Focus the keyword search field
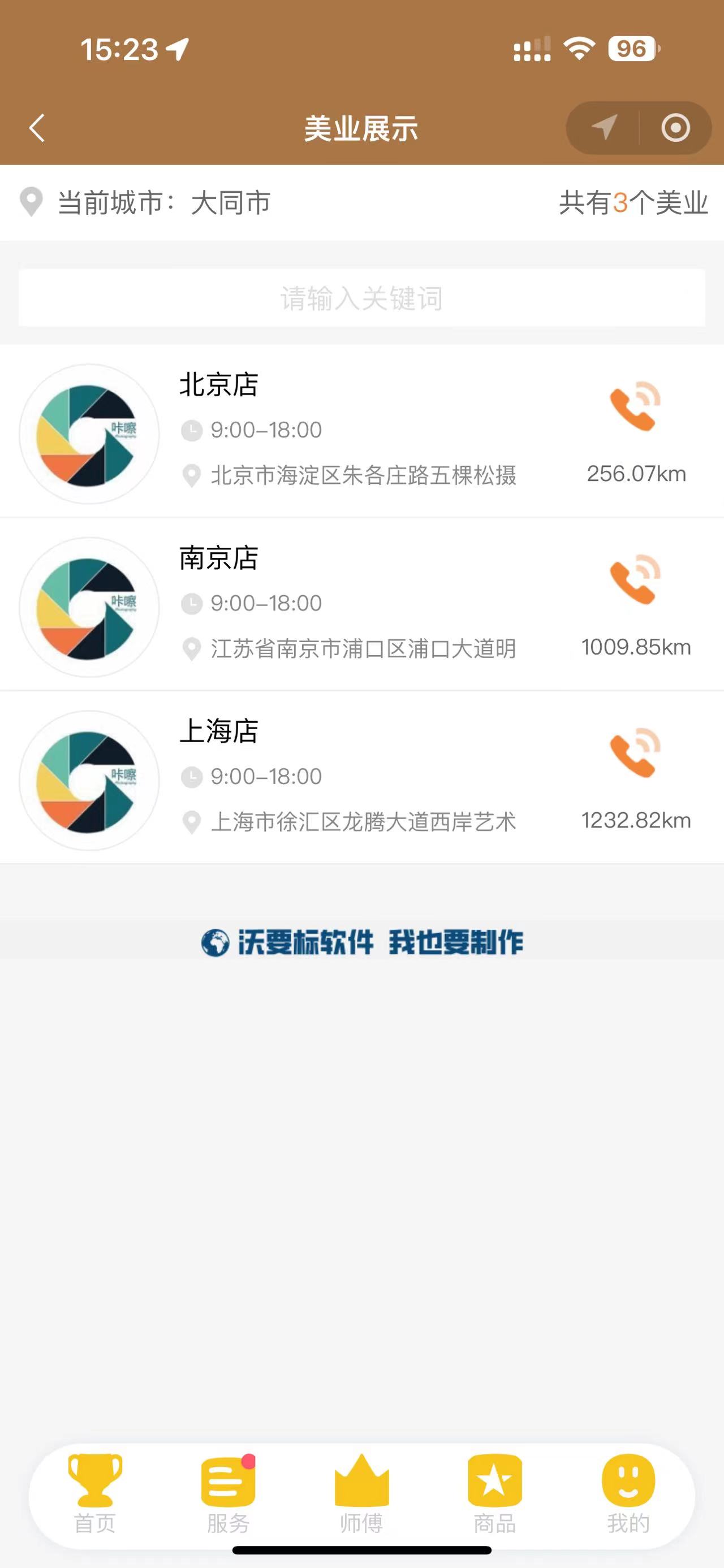 pyautogui.click(x=361, y=298)
